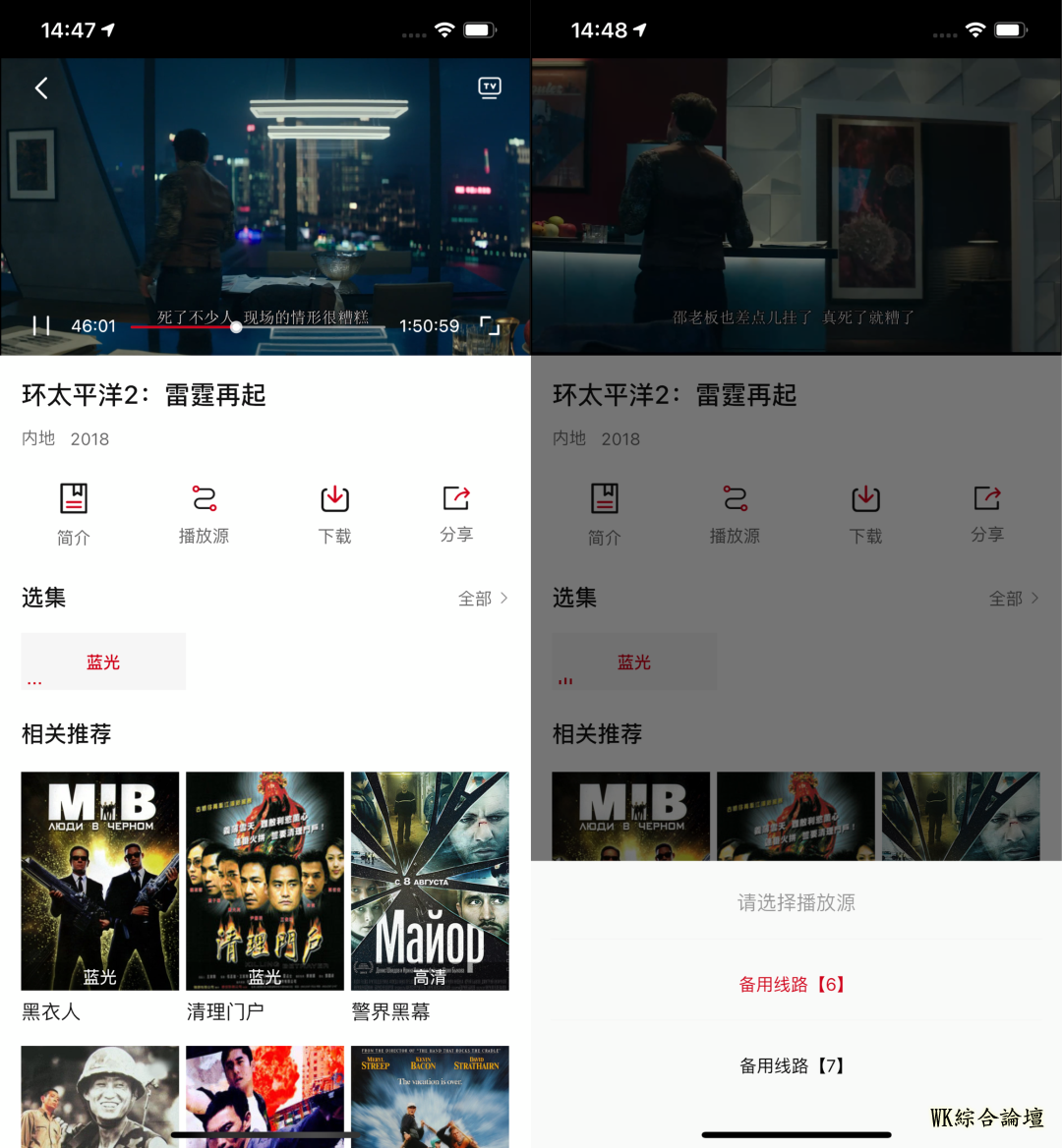Open the 警界黑幕 movie poster
The width and height of the screenshot is (1062, 1148).
coord(430,881)
